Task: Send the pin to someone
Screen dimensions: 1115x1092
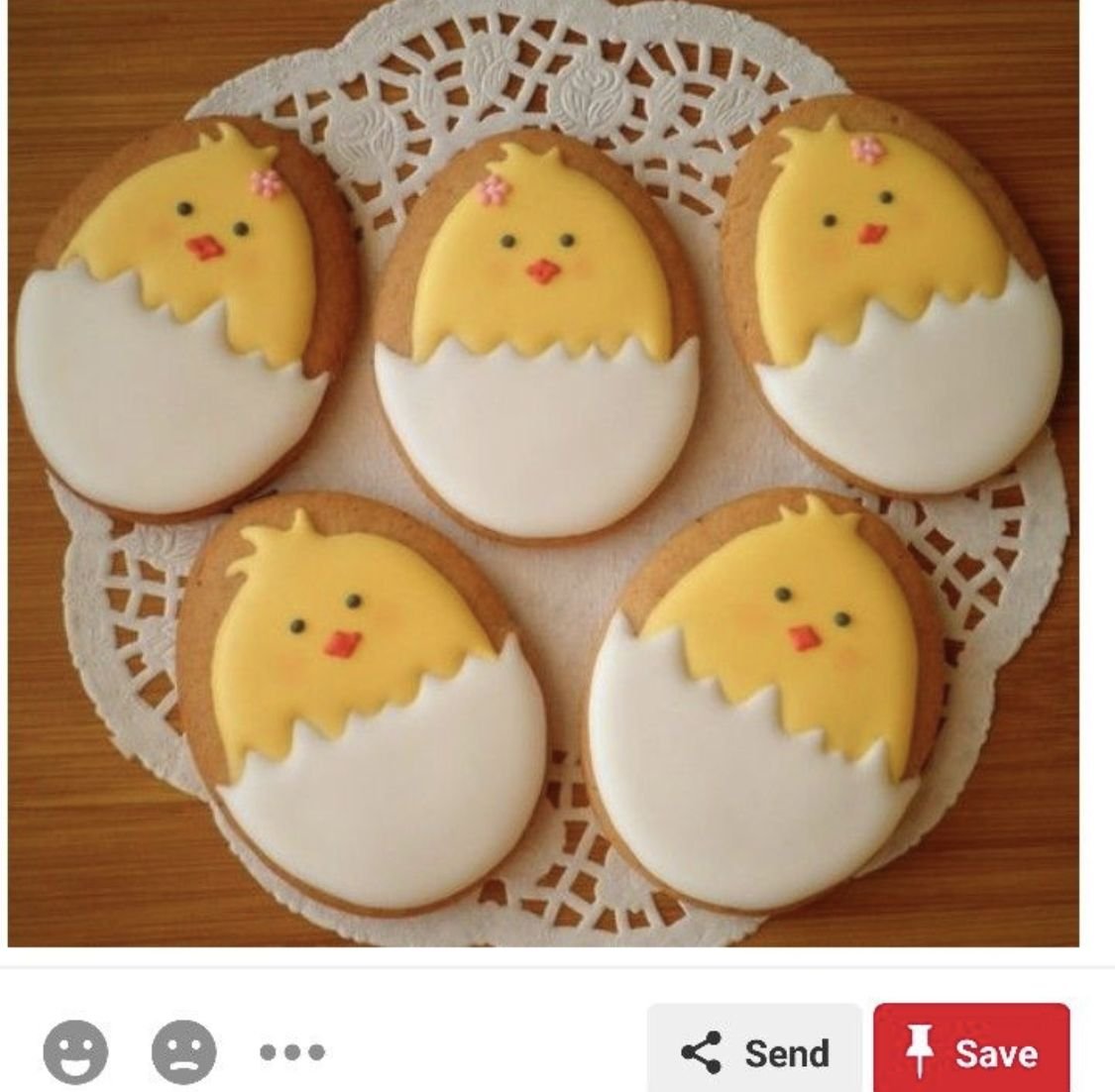Action: click(755, 1050)
